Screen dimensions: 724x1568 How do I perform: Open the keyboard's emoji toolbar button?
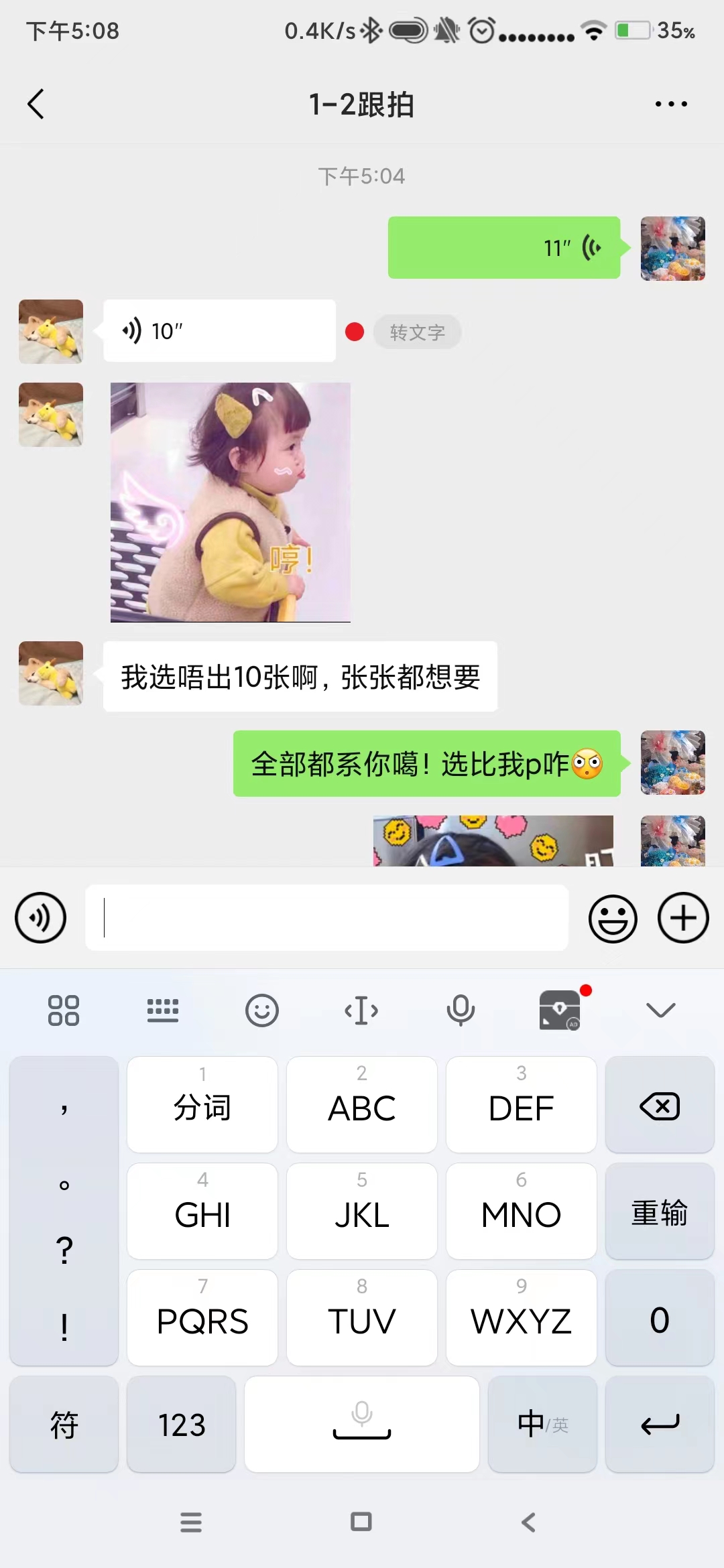pyautogui.click(x=262, y=1010)
